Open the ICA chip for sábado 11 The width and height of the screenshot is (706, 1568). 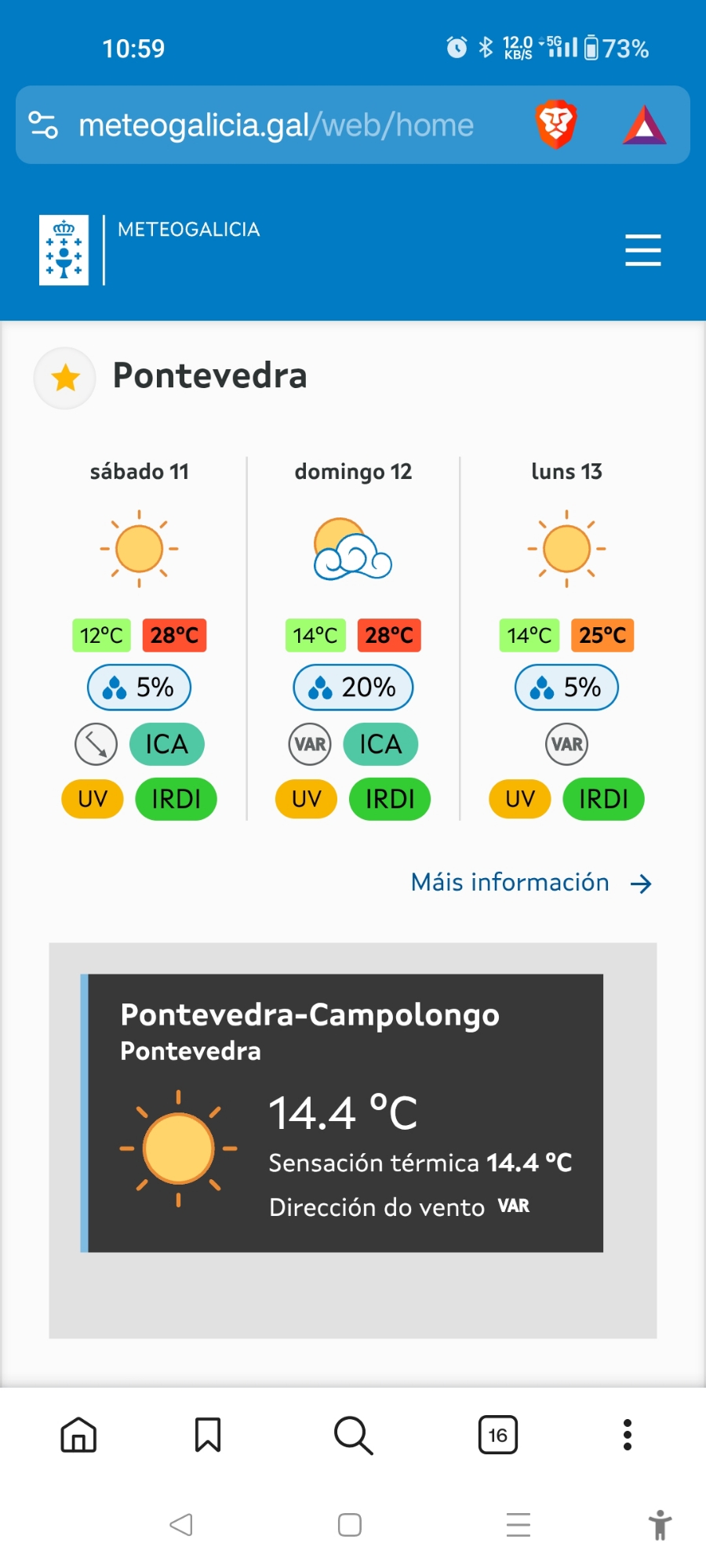(x=166, y=744)
